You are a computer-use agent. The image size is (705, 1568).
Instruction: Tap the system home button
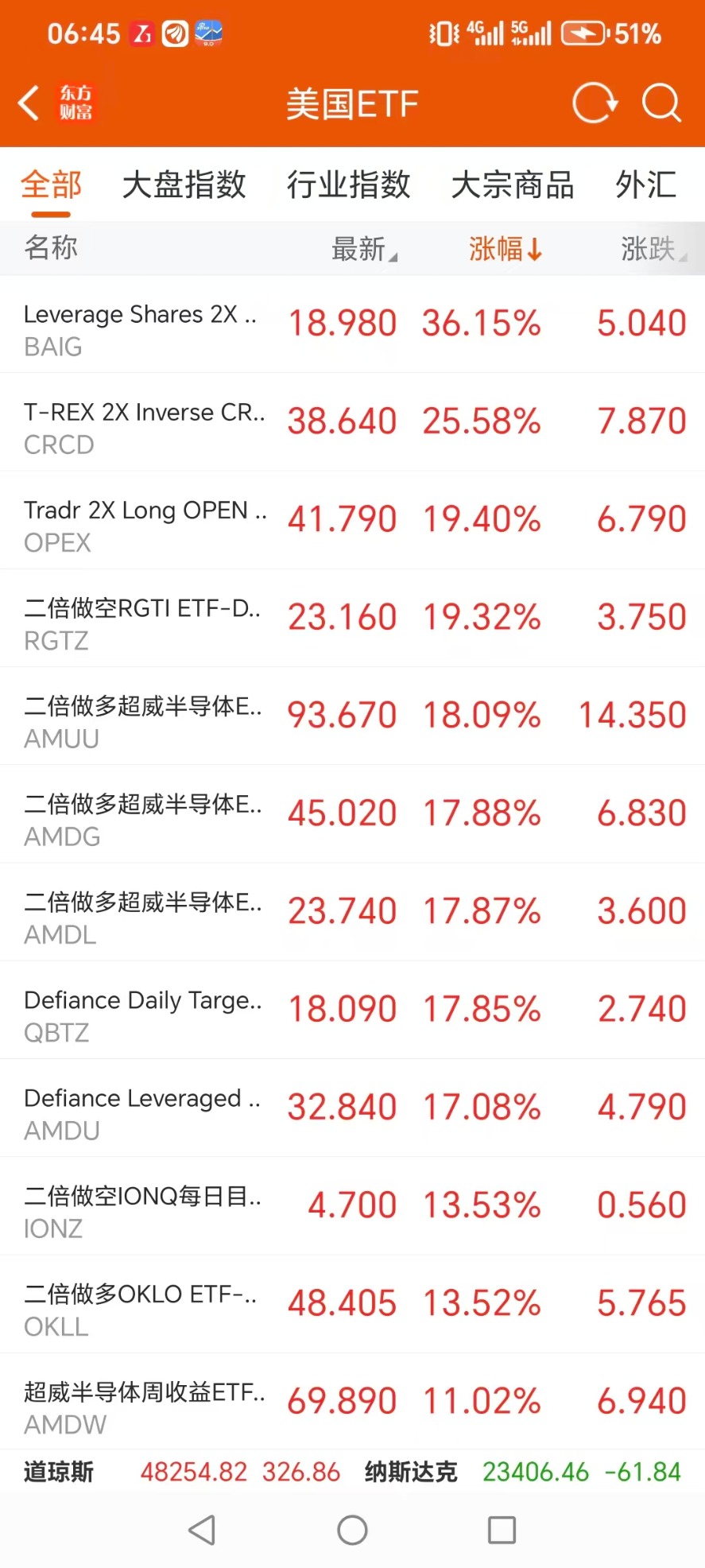pos(352,1530)
